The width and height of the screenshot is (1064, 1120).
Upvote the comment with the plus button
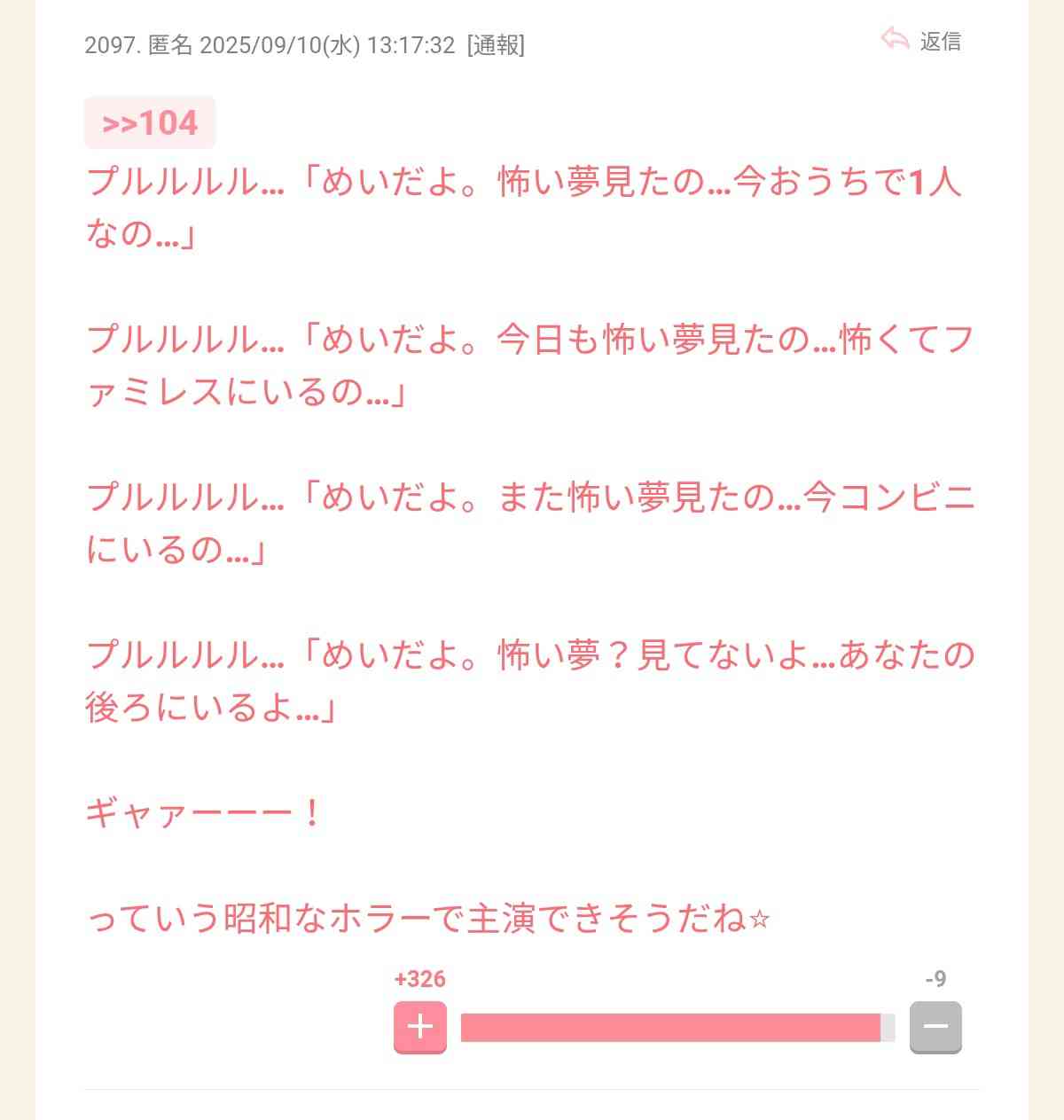pos(419,1027)
